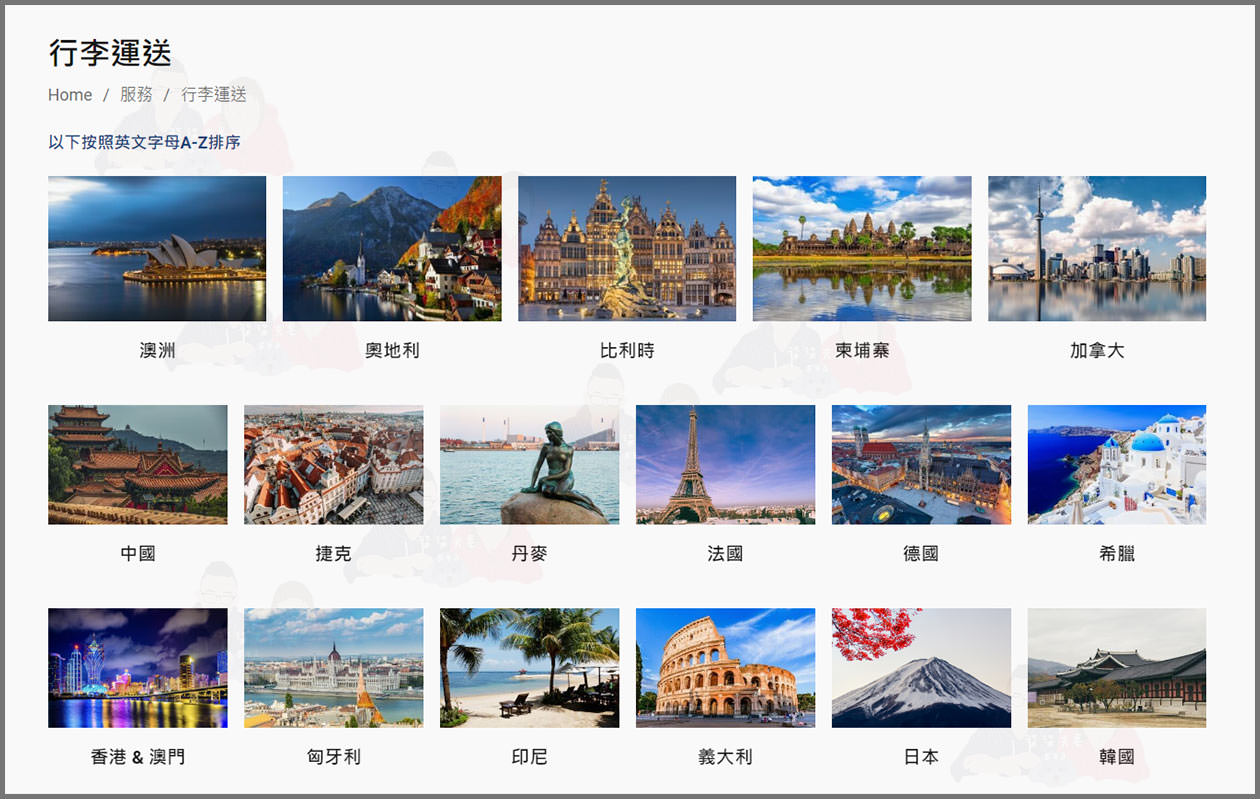
Task: Open the 比利時 tile
Action: coord(627,249)
